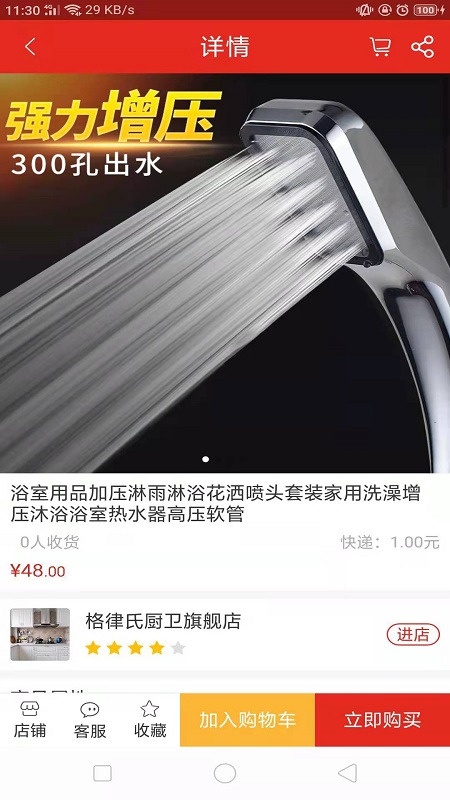Select 立即购买 to buy now
This screenshot has width=450, height=800.
(383, 720)
